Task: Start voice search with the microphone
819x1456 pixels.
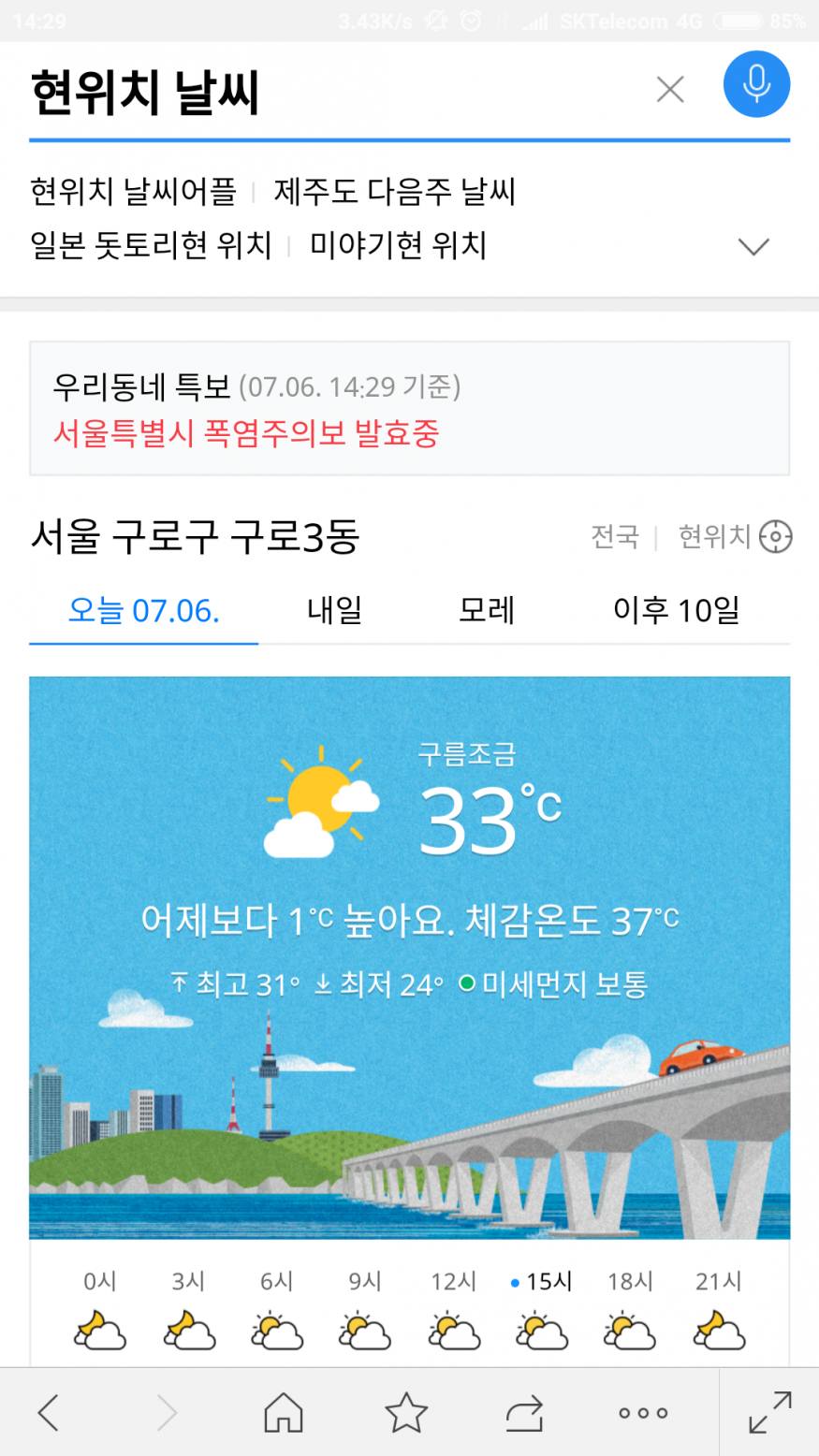Action: (x=756, y=84)
